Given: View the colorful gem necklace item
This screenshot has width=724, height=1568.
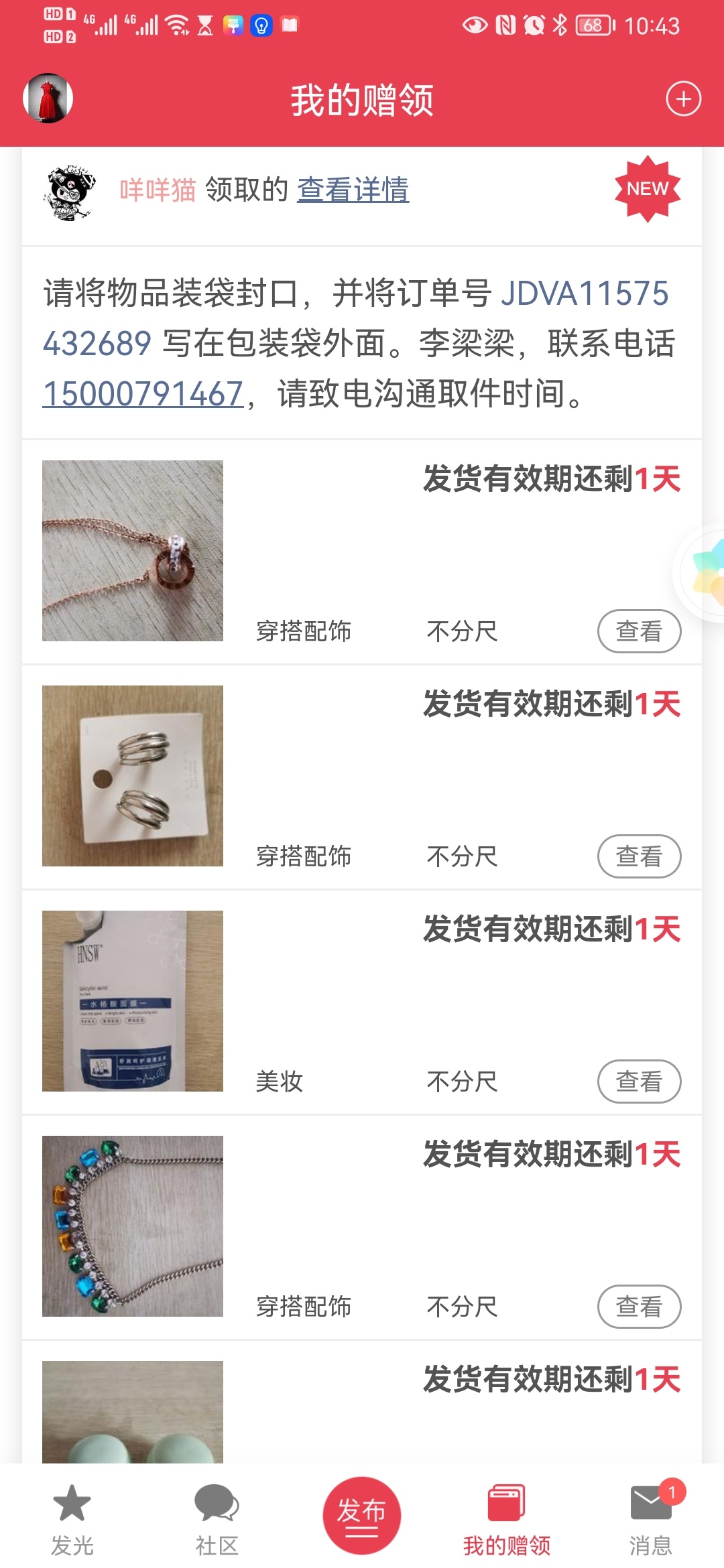Looking at the screenshot, I should tap(639, 1306).
